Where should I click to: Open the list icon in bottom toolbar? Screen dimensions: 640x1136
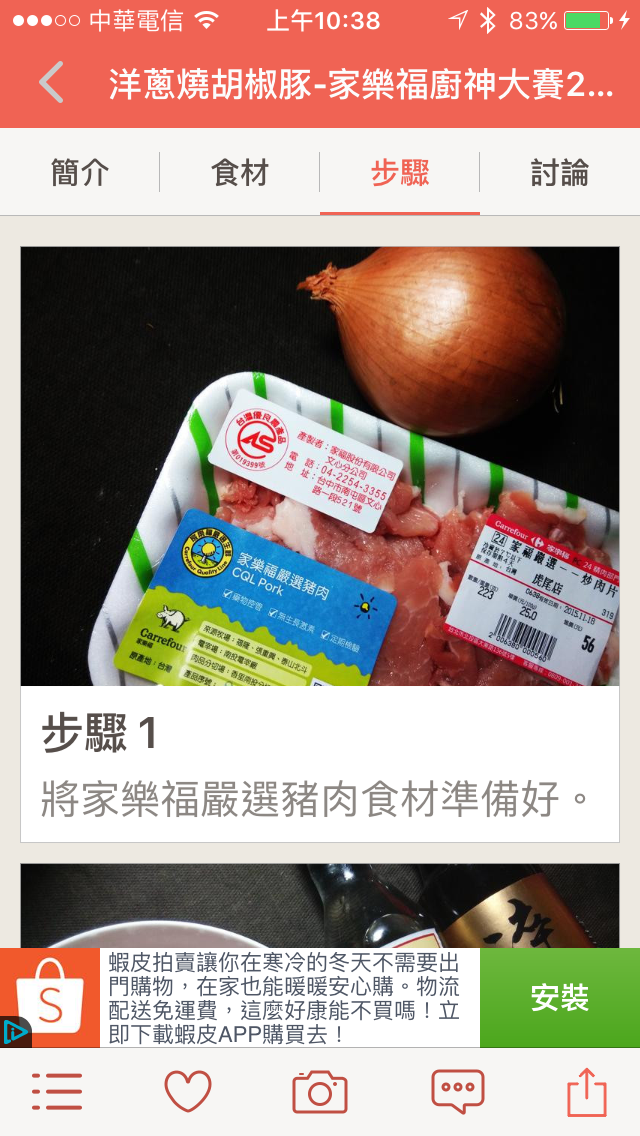56,1091
